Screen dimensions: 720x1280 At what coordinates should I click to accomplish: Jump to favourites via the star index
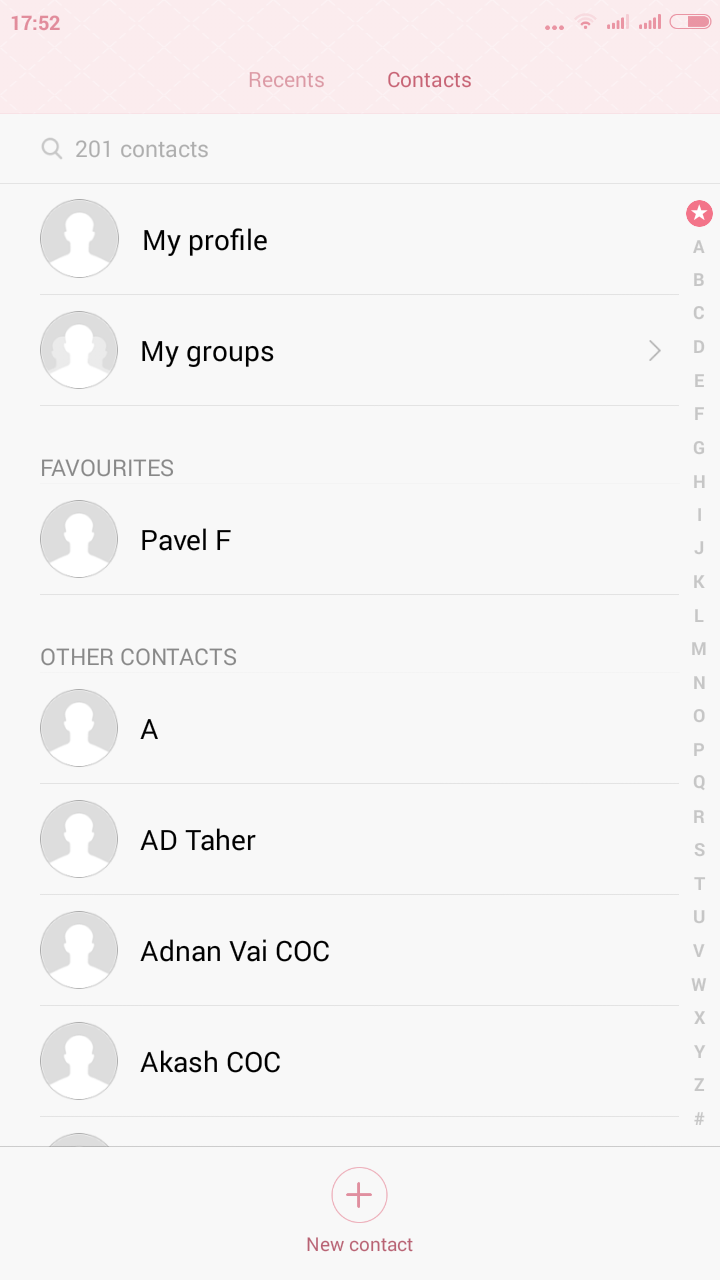point(699,213)
